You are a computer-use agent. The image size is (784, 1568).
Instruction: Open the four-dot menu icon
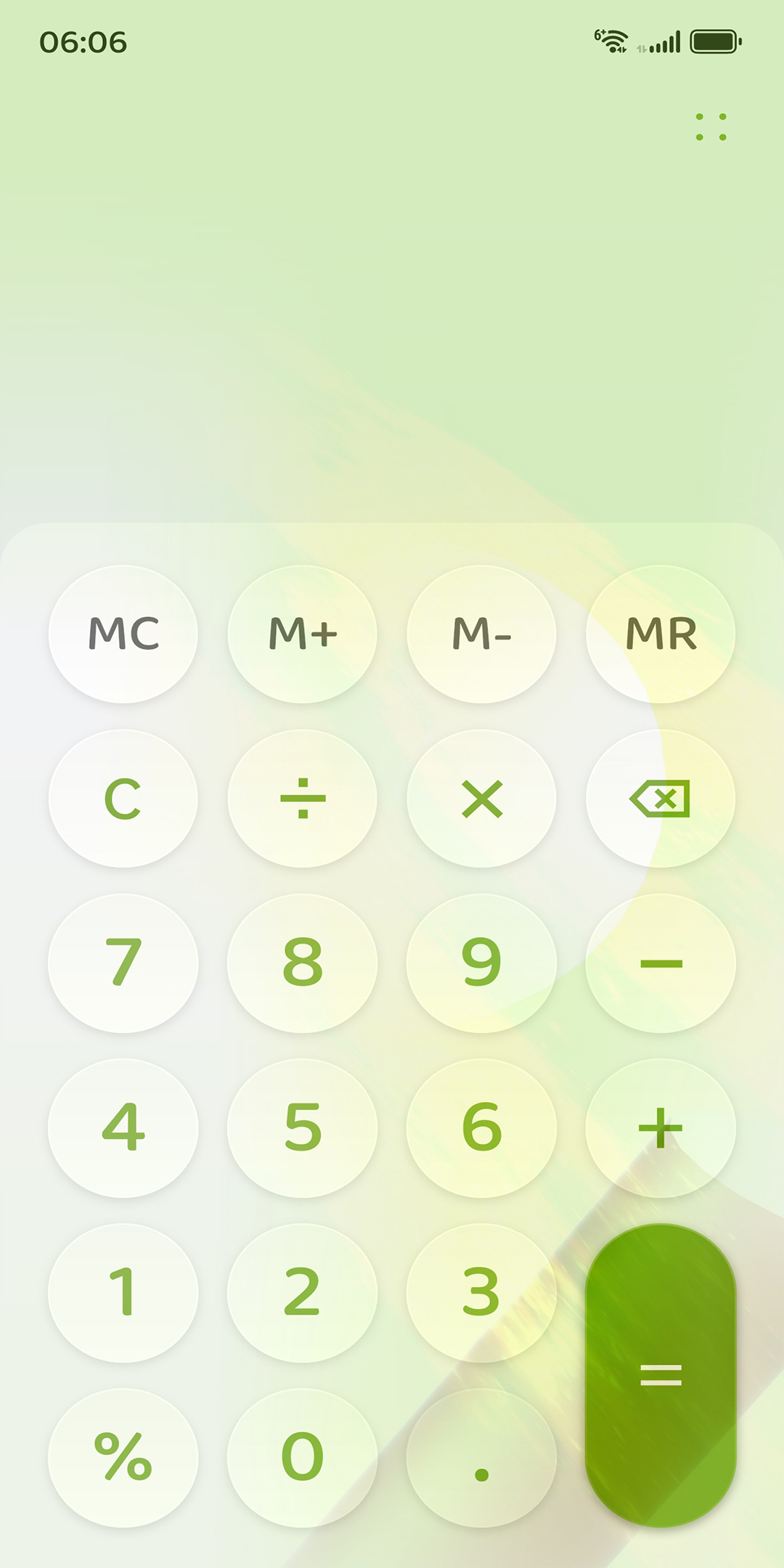(x=711, y=127)
